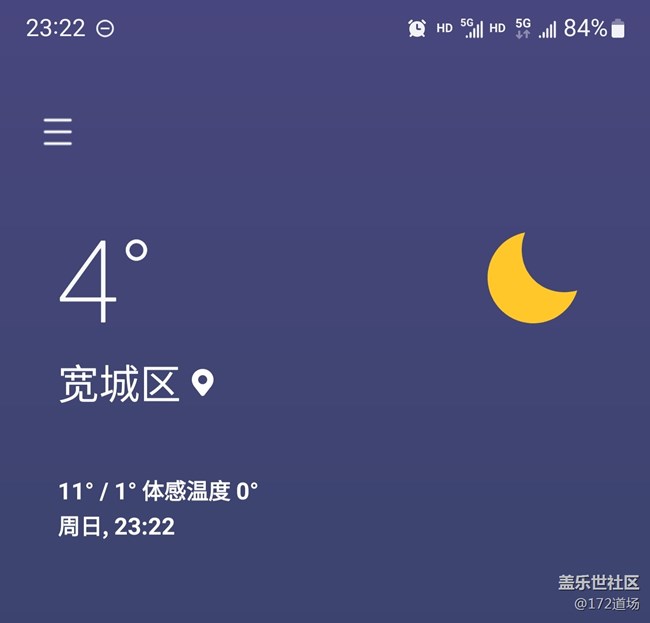This screenshot has width=650, height=623.
Task: Open the hamburger drawer menu
Action: click(58, 132)
